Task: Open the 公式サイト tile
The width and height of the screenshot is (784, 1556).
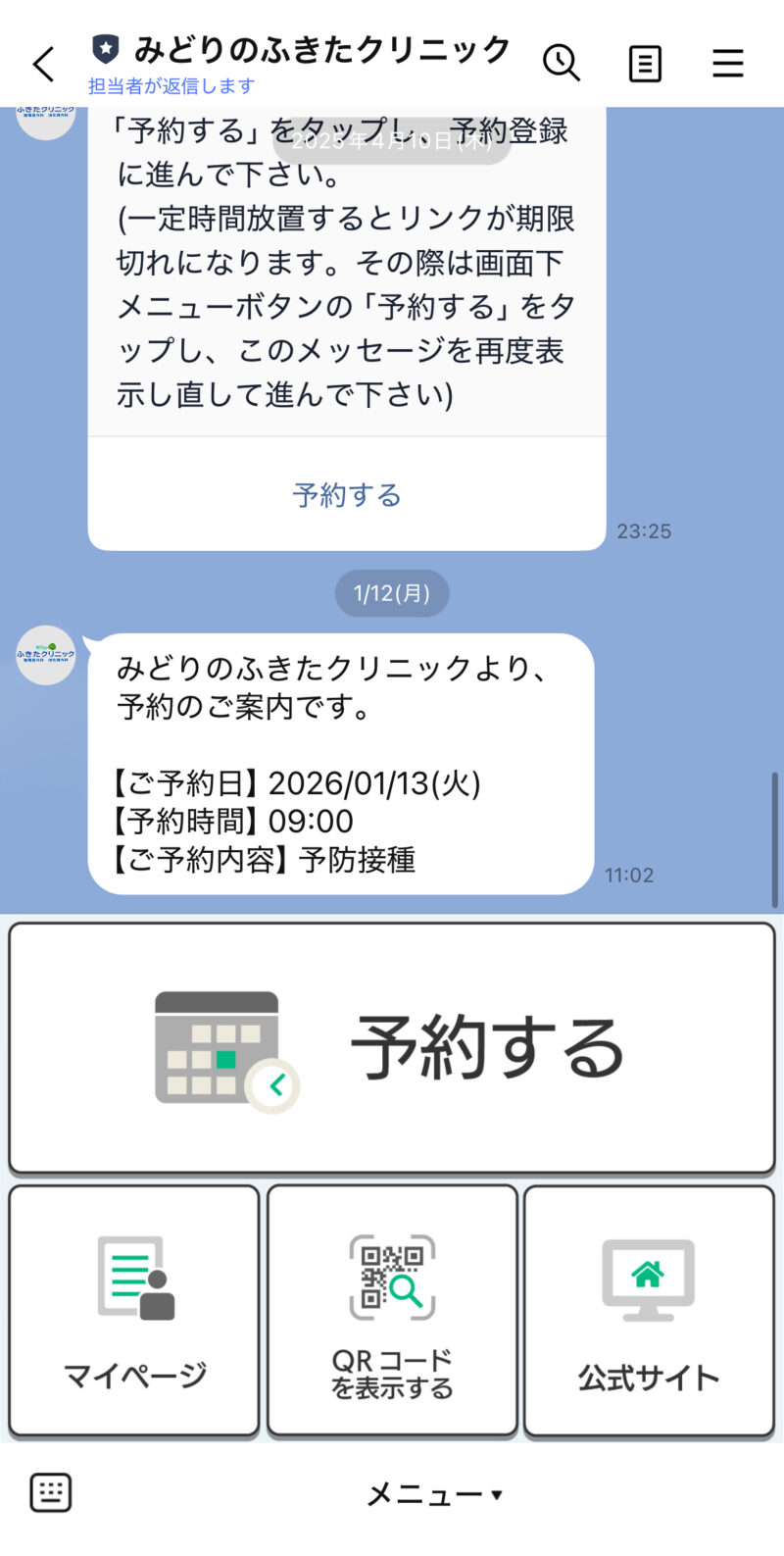Action: 649,1310
